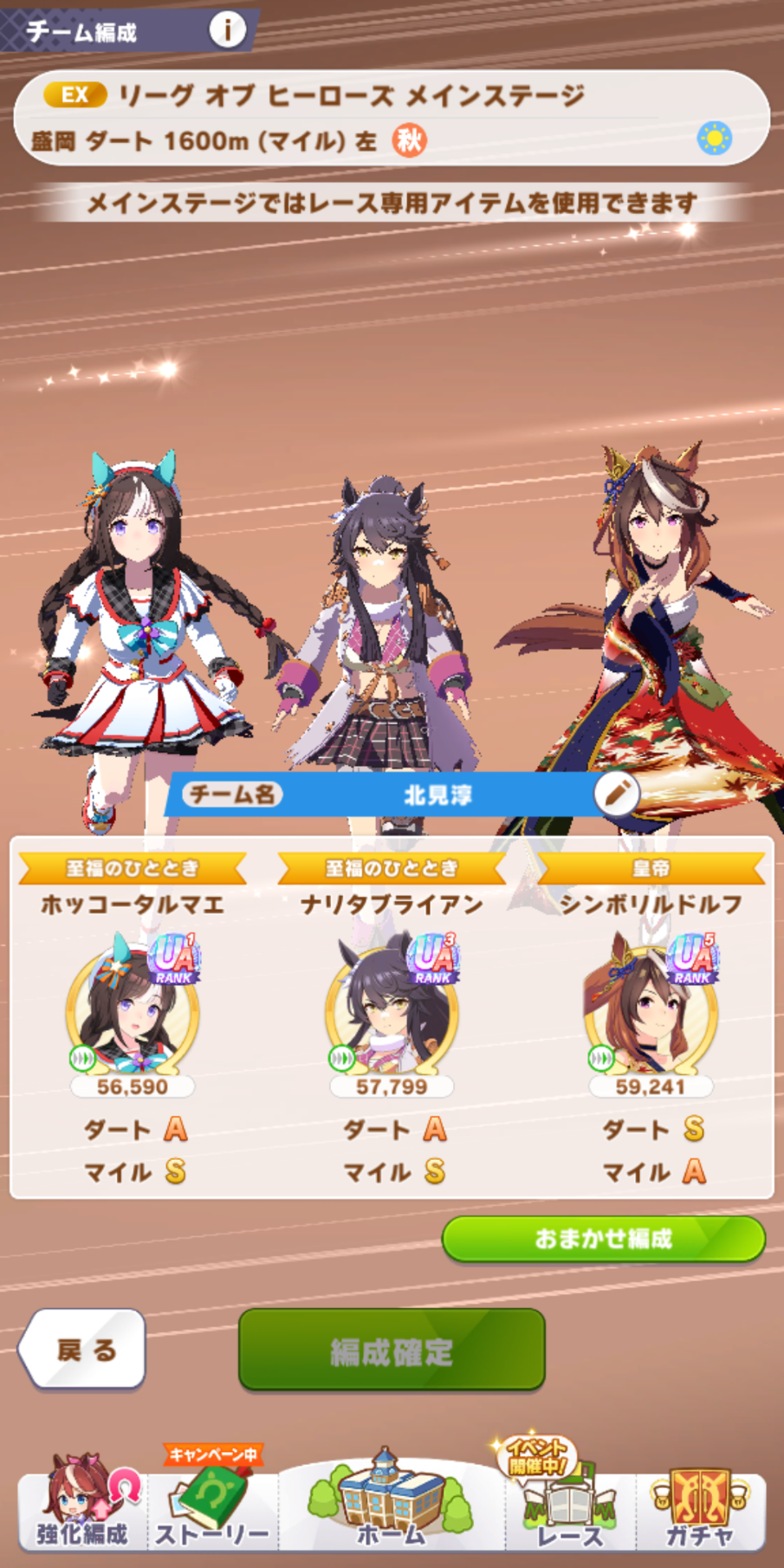Open the ガチャ tab
Screen dimensions: 784x1568
pyautogui.click(x=700, y=1507)
